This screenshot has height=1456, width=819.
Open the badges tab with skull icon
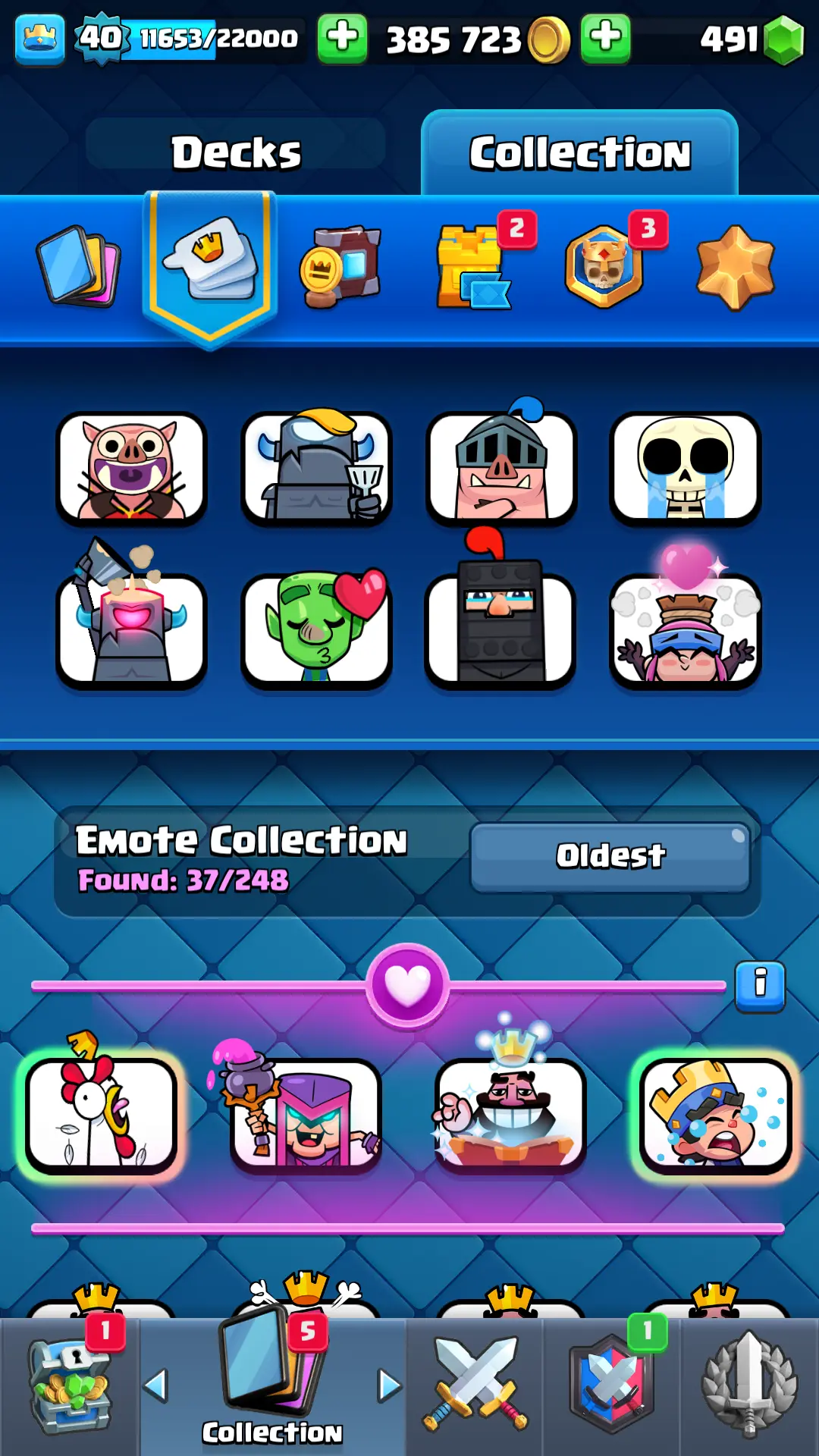(x=604, y=267)
